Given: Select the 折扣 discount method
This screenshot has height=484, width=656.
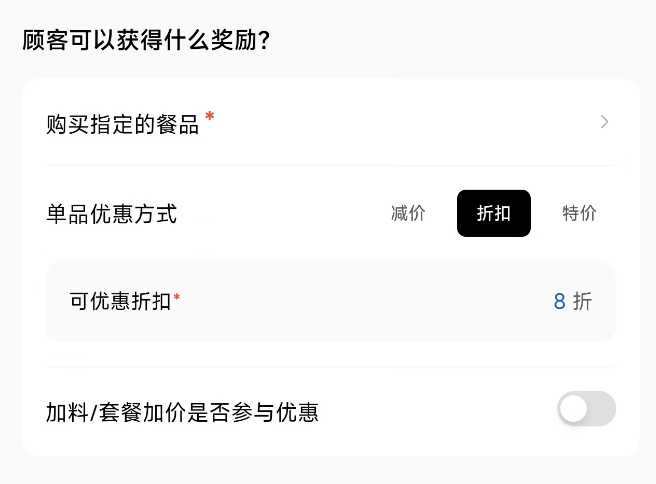Looking at the screenshot, I should click(493, 213).
